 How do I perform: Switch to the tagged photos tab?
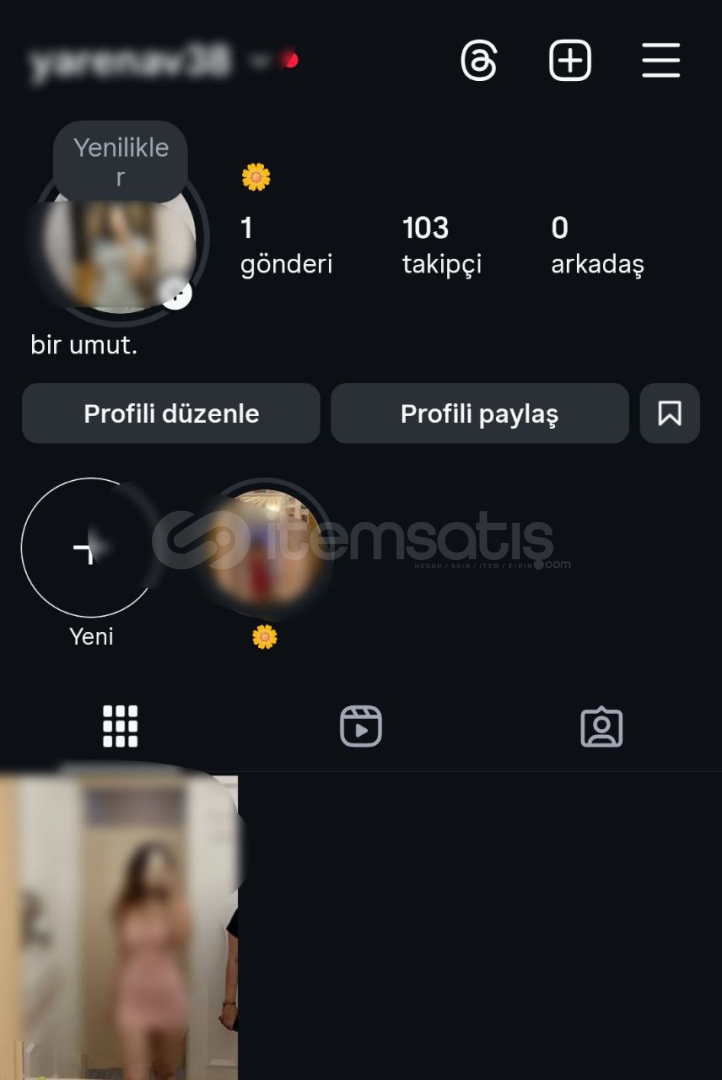point(601,727)
